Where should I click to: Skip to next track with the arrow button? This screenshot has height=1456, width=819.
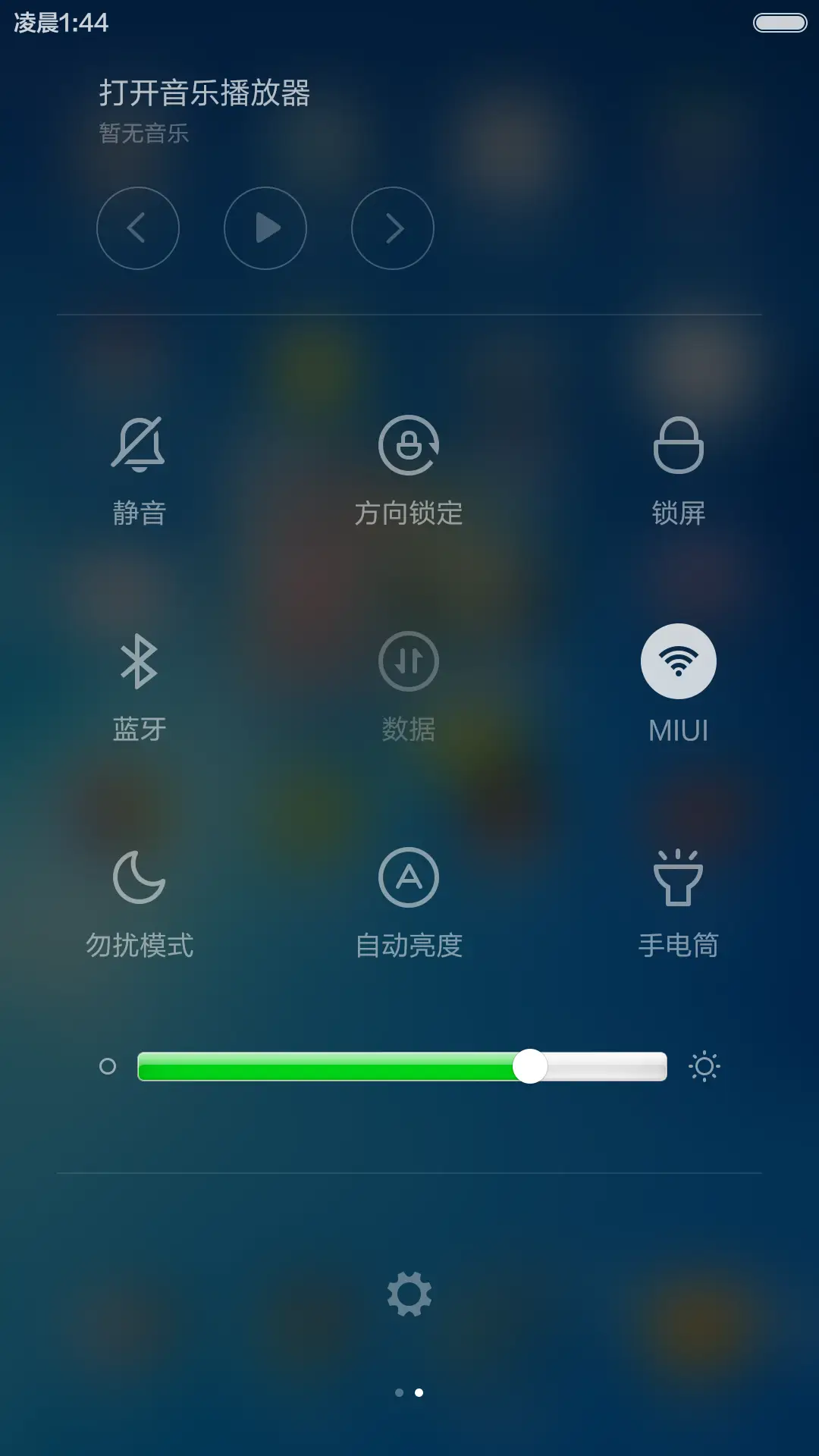coord(392,228)
